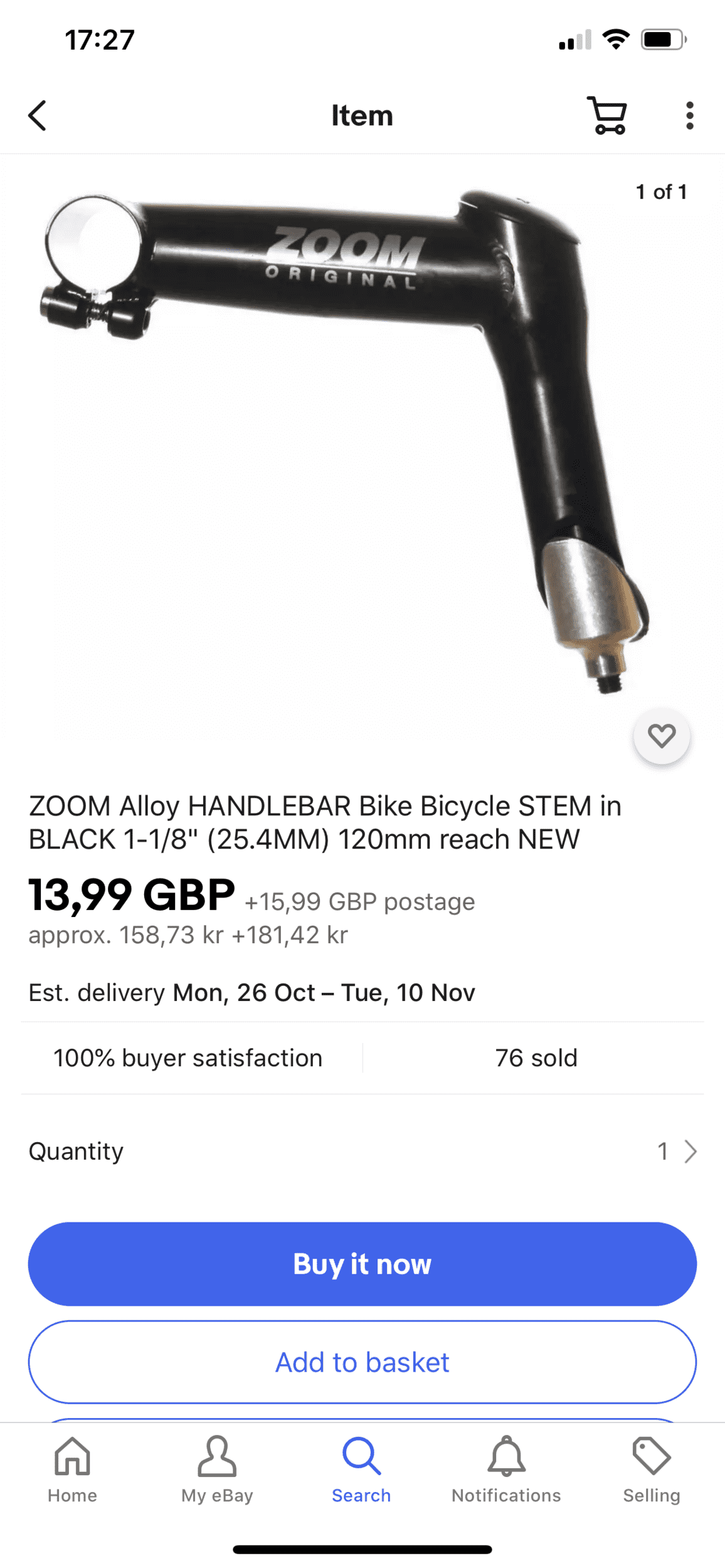The width and height of the screenshot is (725, 1568).
Task: Add to basket
Action: tap(362, 1362)
